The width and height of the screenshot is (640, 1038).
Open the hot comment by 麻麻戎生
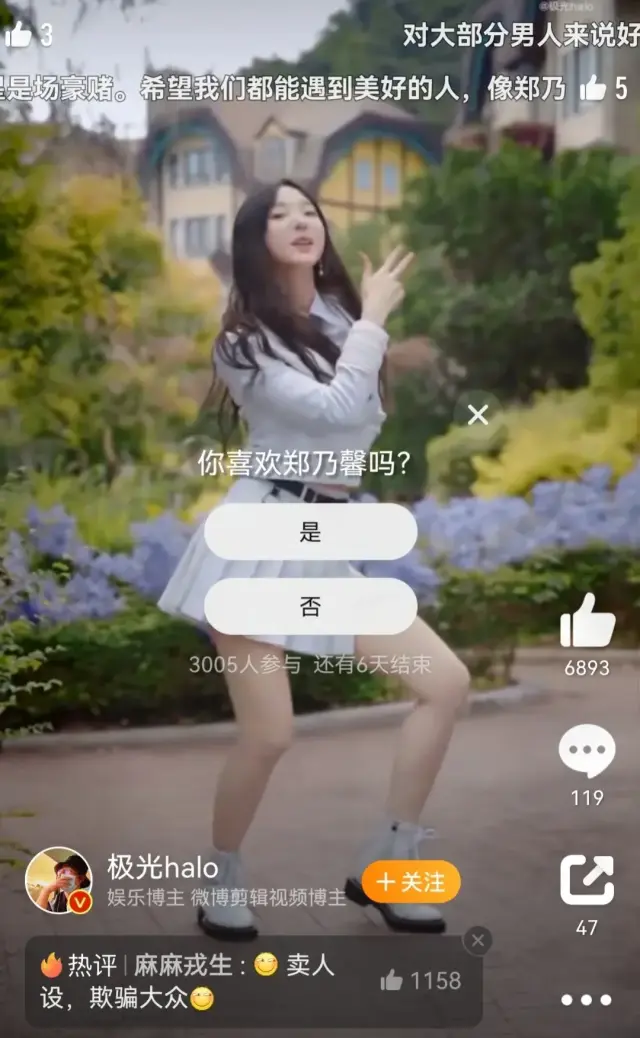[200, 981]
